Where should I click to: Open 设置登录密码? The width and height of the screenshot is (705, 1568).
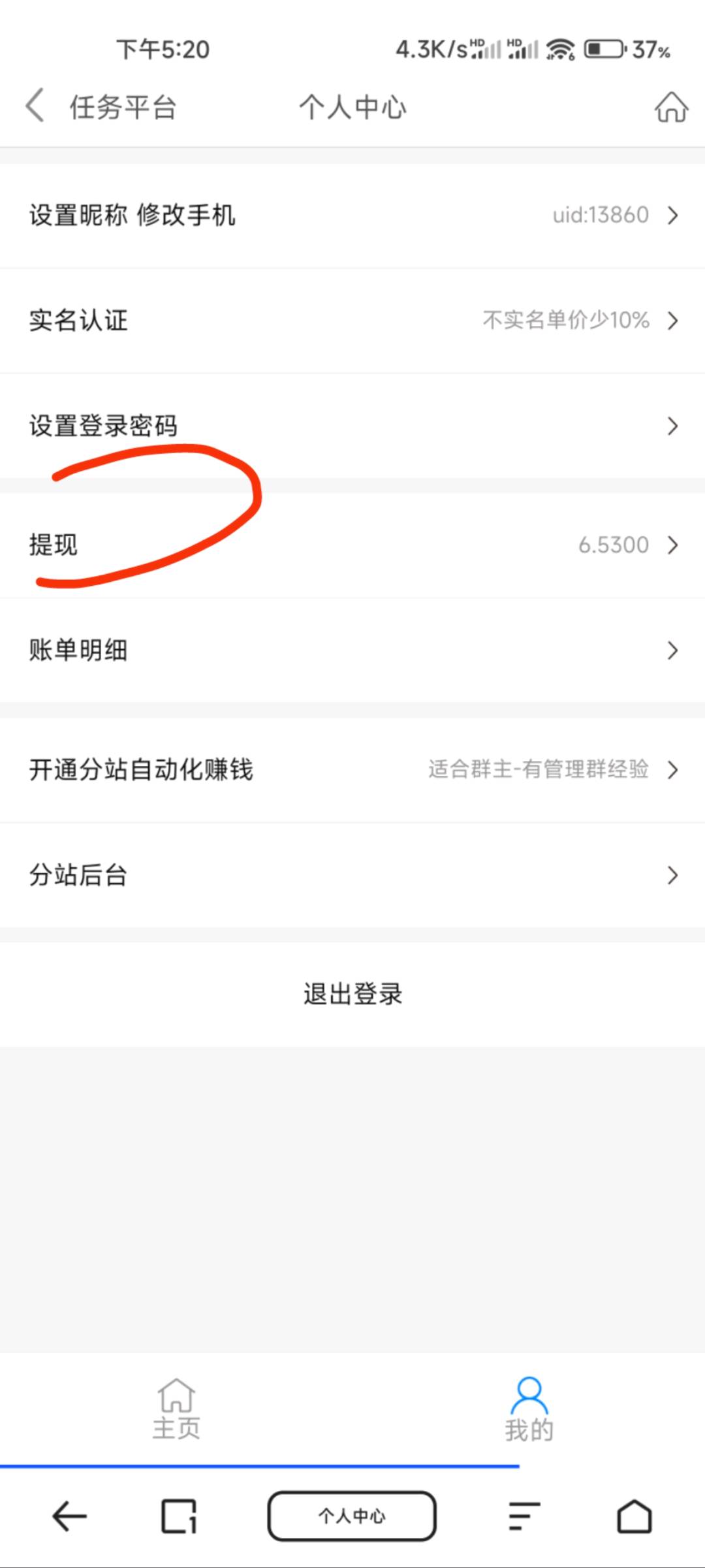coord(352,426)
